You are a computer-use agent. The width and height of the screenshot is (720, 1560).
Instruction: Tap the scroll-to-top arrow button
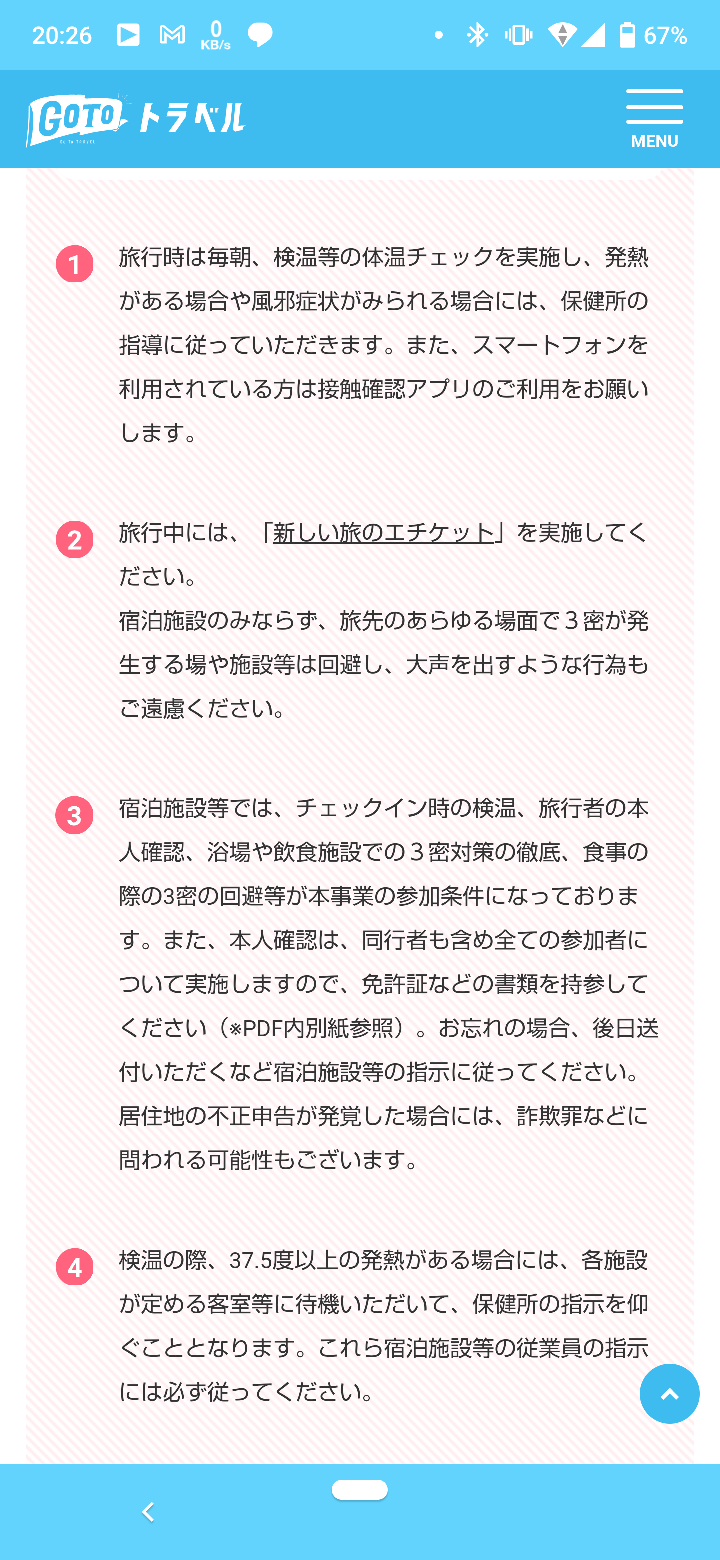tap(670, 1393)
